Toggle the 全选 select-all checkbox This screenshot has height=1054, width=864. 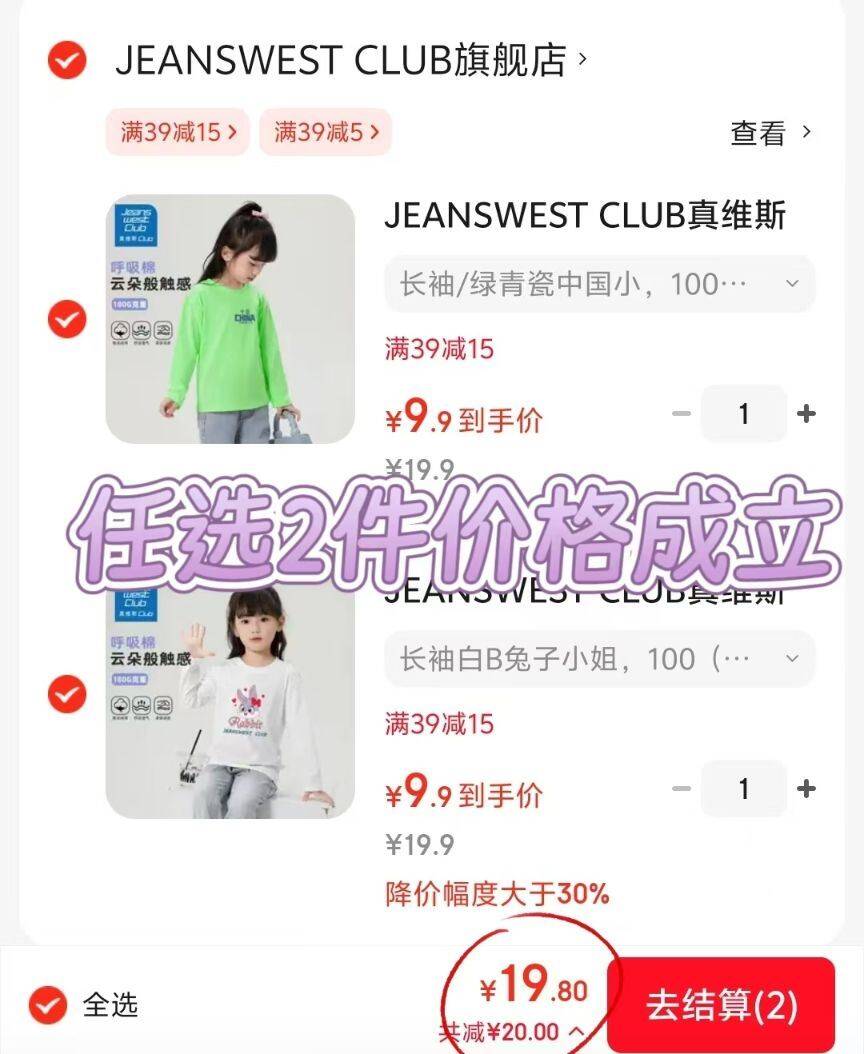coord(48,1006)
